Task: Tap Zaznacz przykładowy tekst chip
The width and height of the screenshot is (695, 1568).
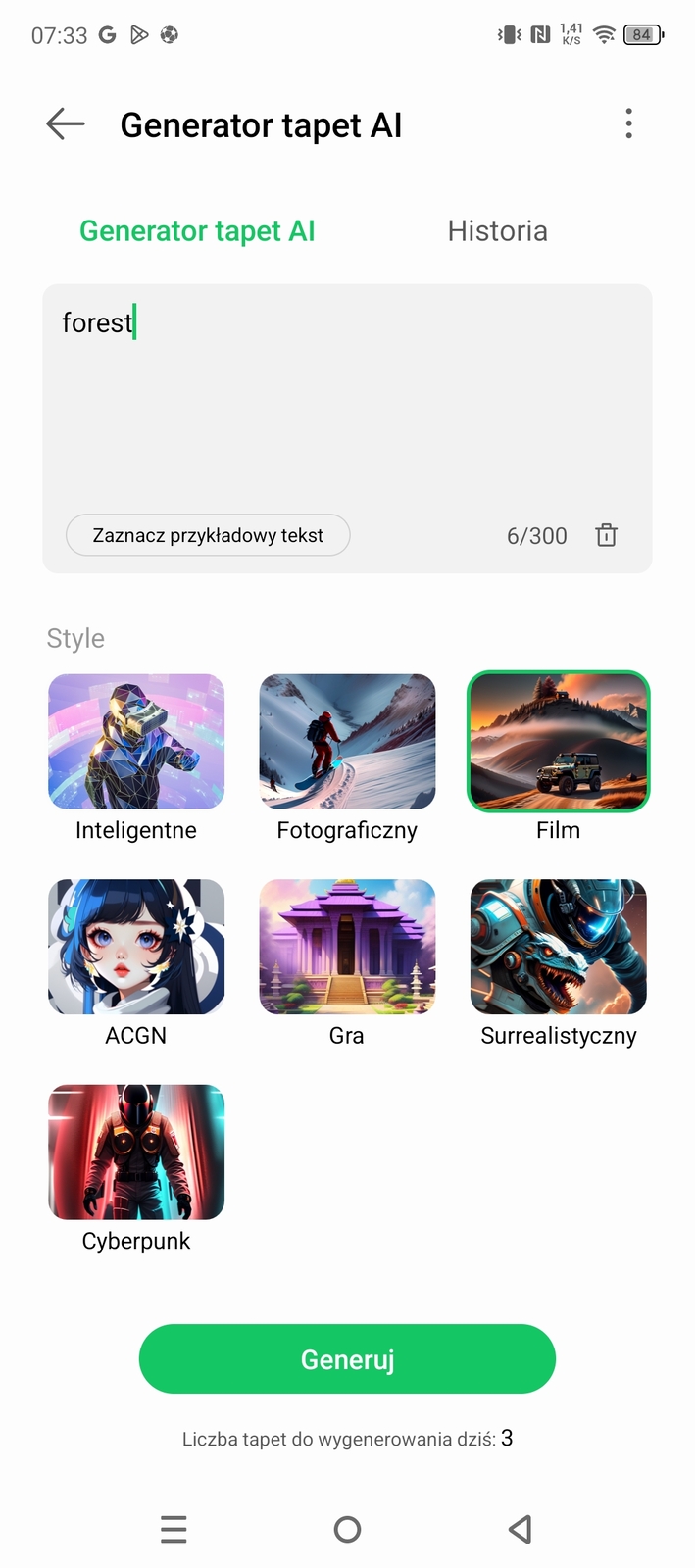Action: click(208, 535)
